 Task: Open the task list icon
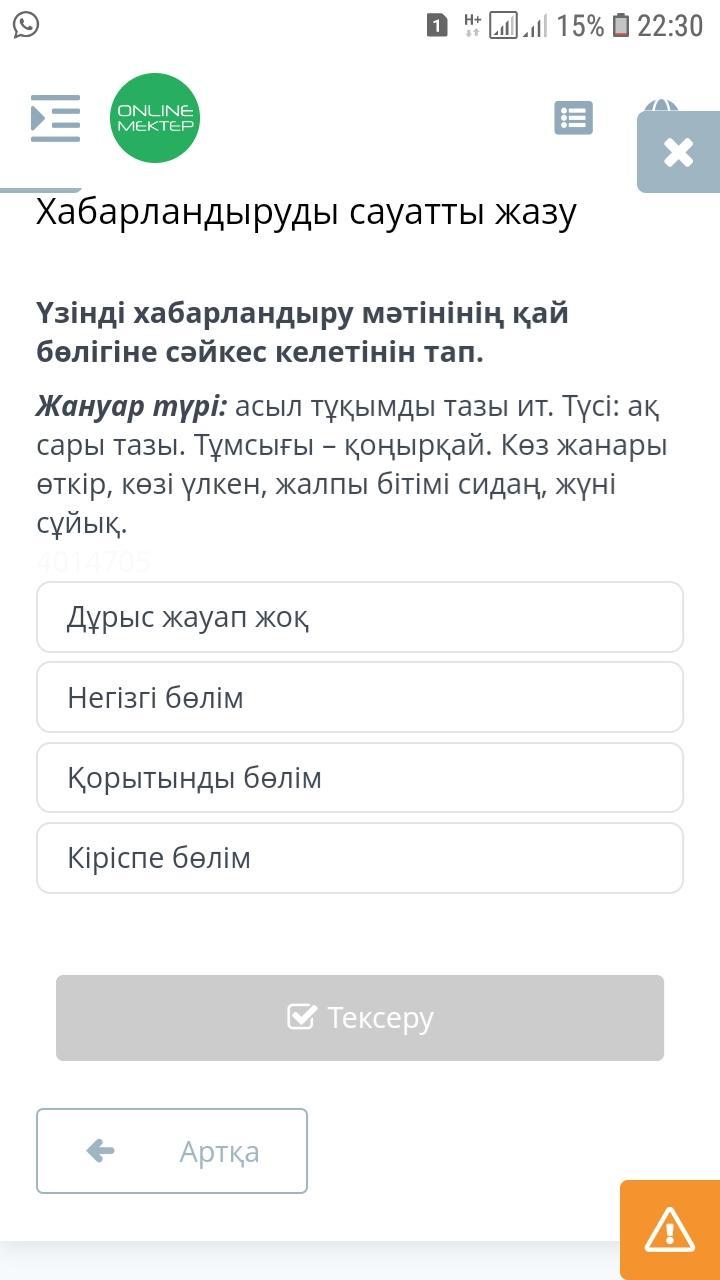pos(573,118)
